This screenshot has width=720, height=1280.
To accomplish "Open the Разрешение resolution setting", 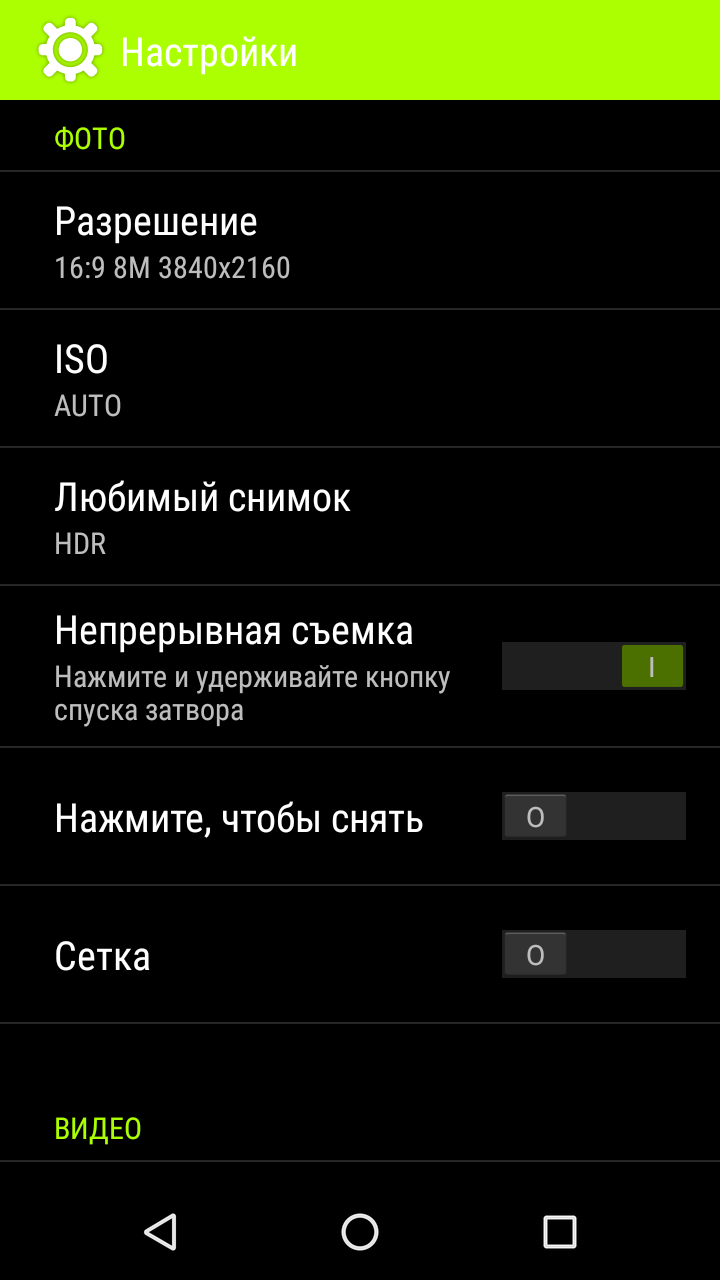I will (x=360, y=241).
